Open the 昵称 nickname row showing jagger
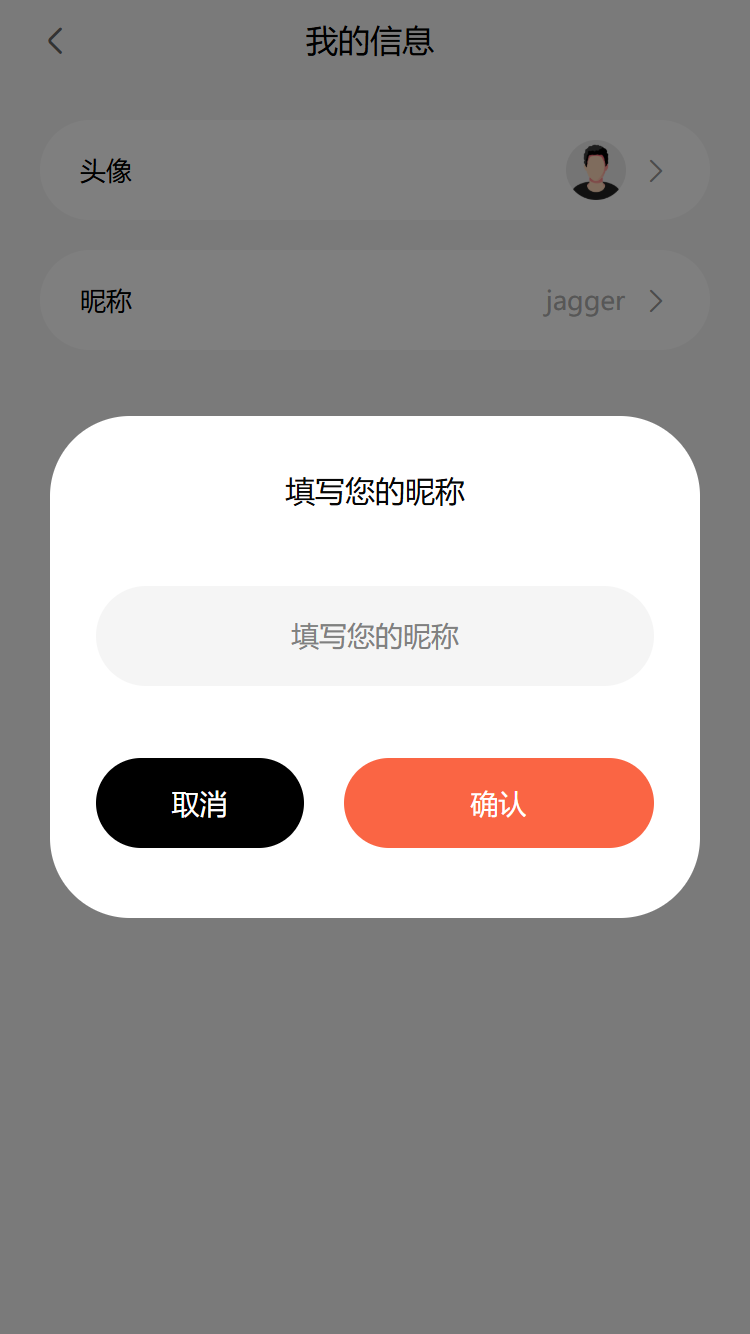 coord(375,301)
